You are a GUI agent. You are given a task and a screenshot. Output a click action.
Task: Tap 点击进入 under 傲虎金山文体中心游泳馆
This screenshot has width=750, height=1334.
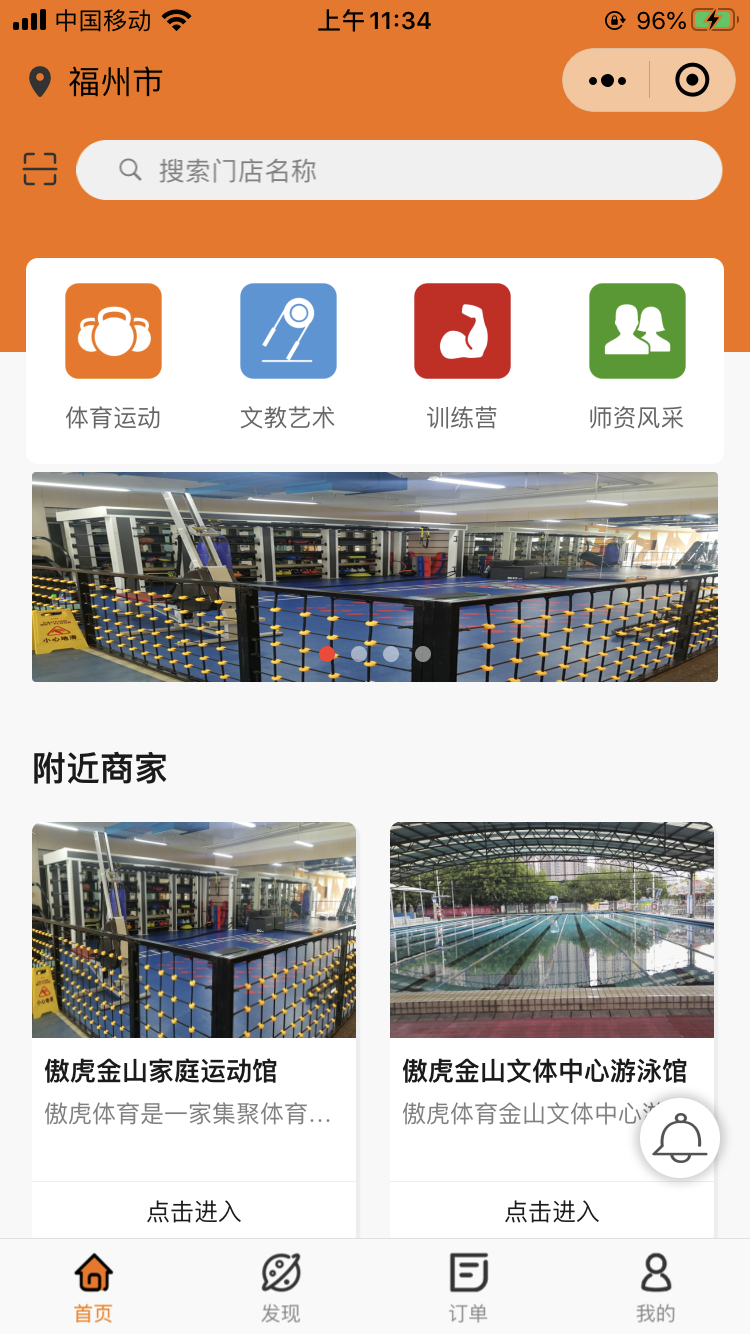point(552,1211)
